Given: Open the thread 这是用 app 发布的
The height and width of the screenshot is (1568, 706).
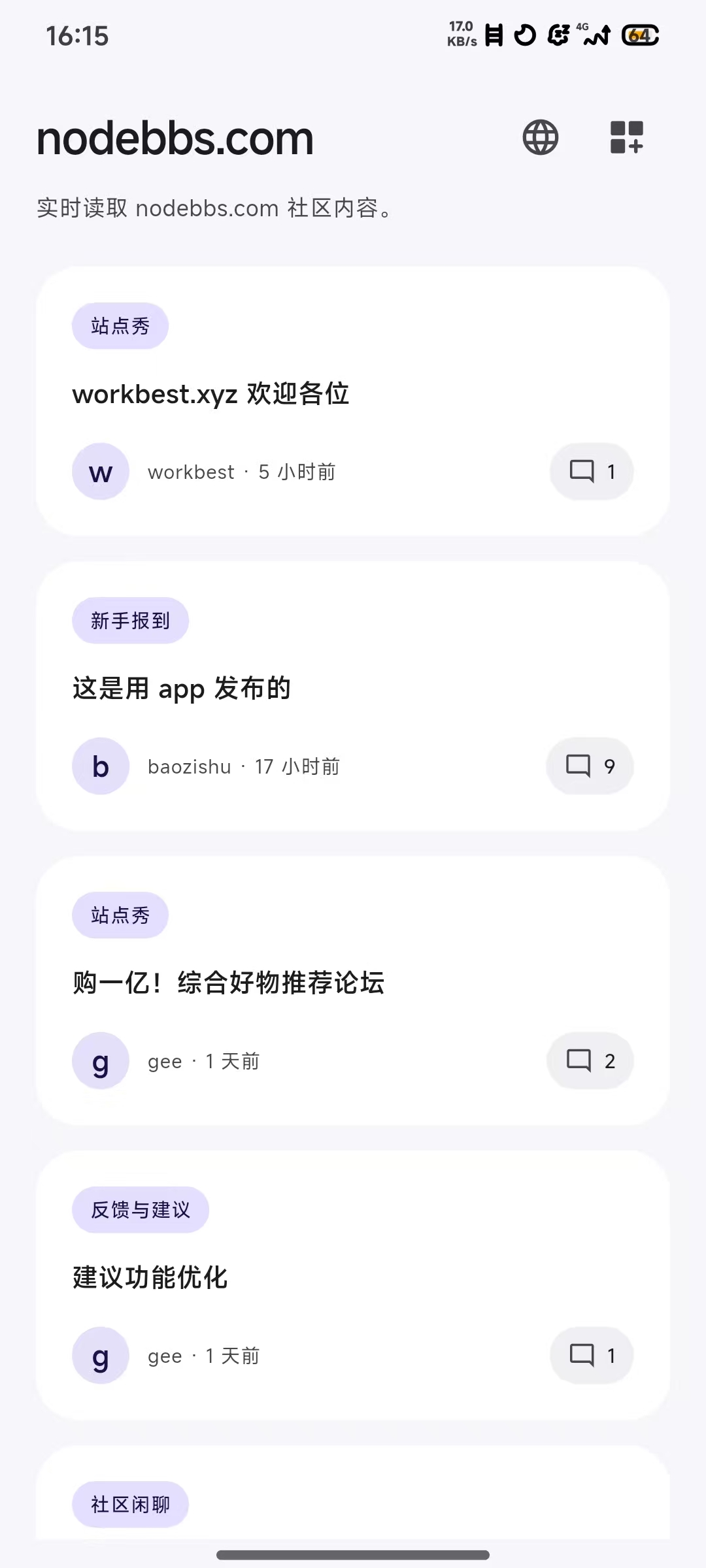Looking at the screenshot, I should pyautogui.click(x=182, y=689).
